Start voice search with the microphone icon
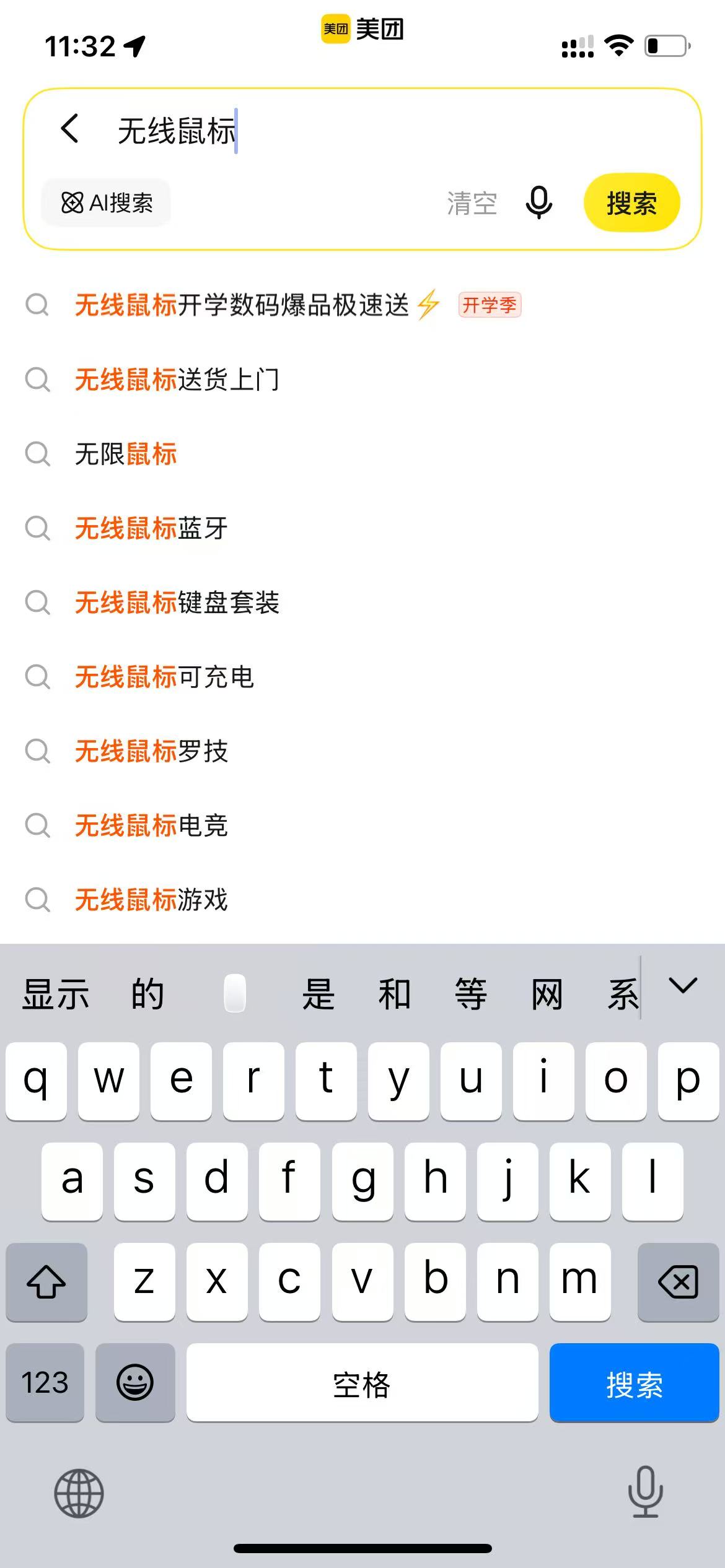Image resolution: width=725 pixels, height=1568 pixels. point(538,203)
